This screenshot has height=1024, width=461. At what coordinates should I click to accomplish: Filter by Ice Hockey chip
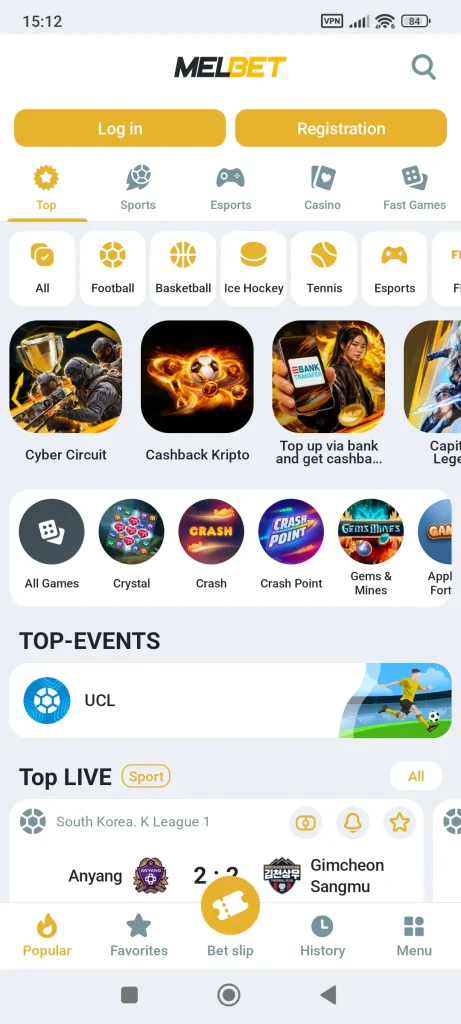pos(253,268)
